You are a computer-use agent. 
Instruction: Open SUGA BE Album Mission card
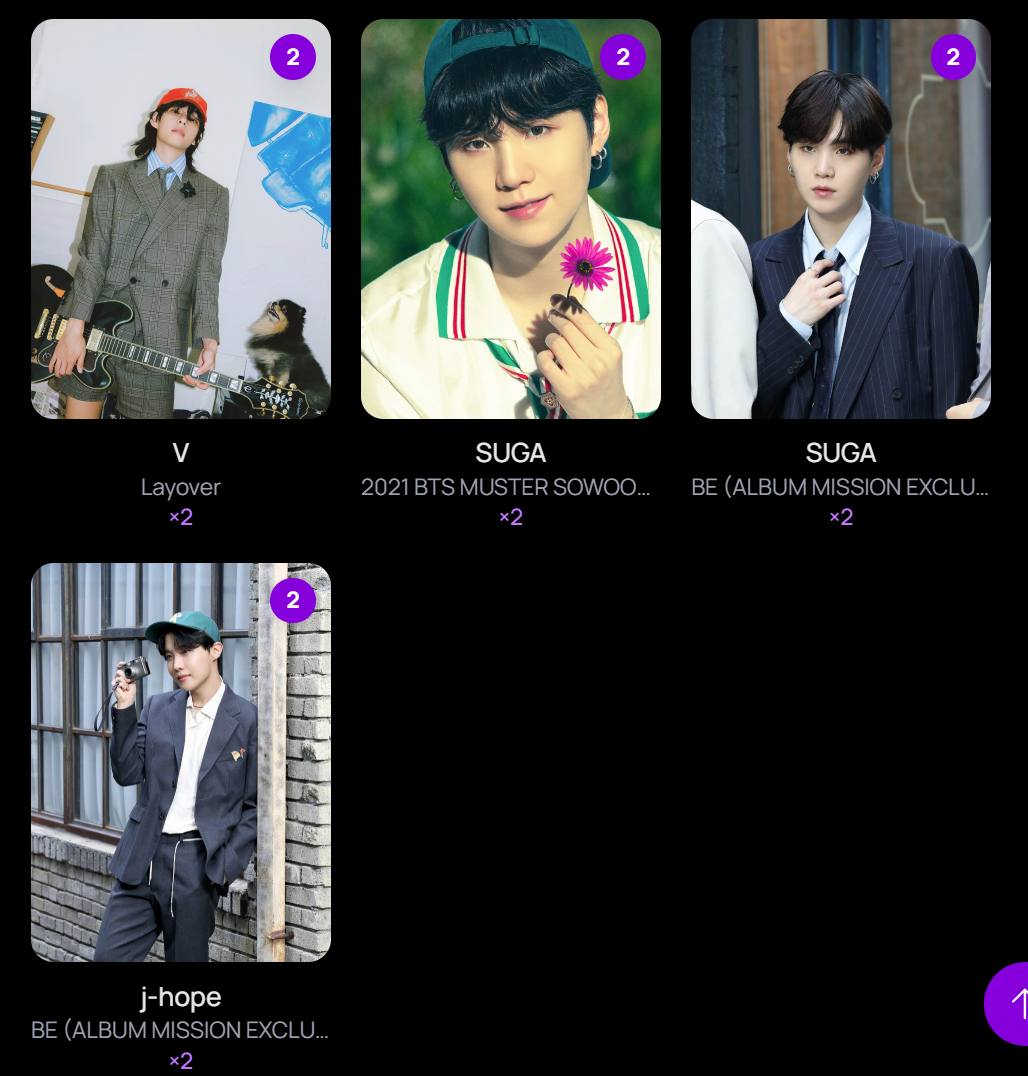(840, 219)
